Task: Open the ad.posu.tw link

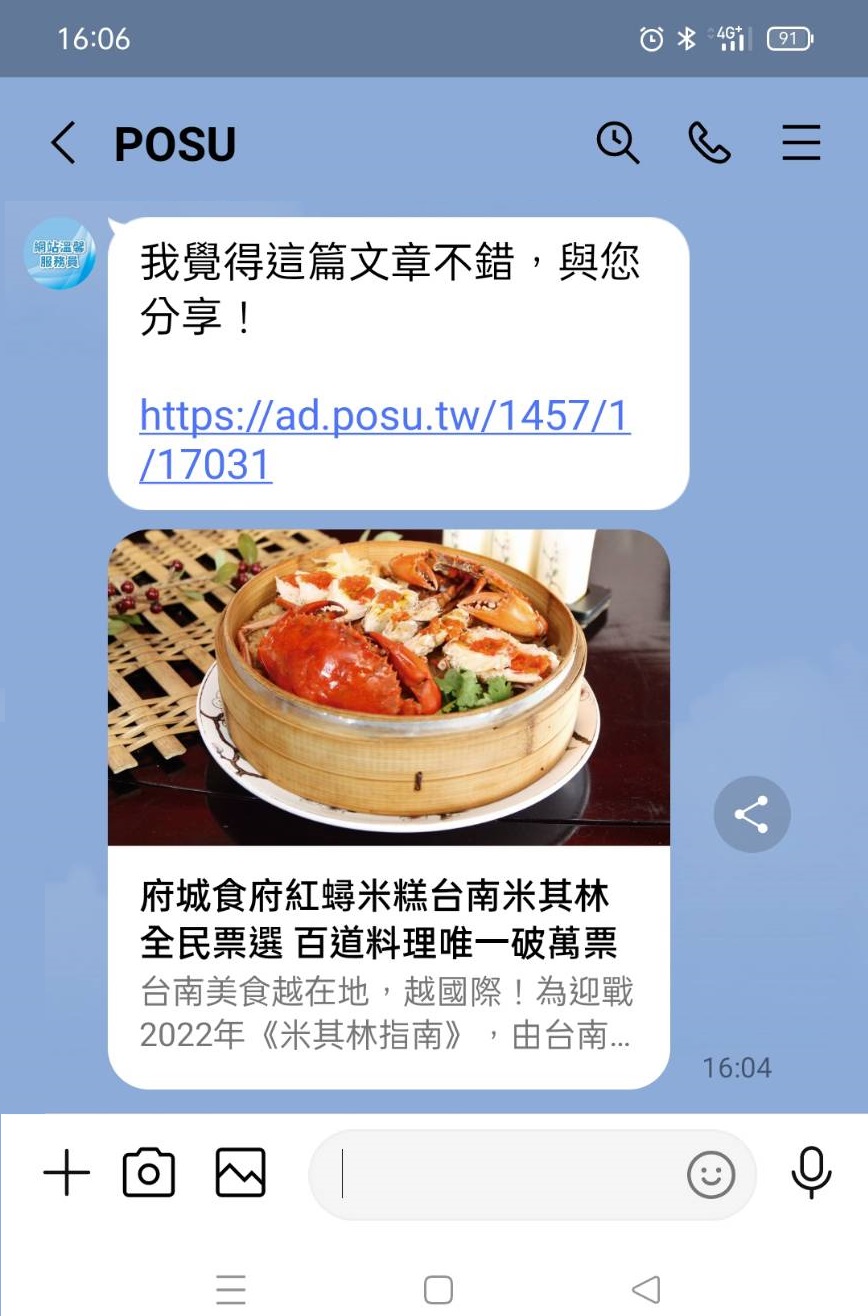Action: coord(384,439)
